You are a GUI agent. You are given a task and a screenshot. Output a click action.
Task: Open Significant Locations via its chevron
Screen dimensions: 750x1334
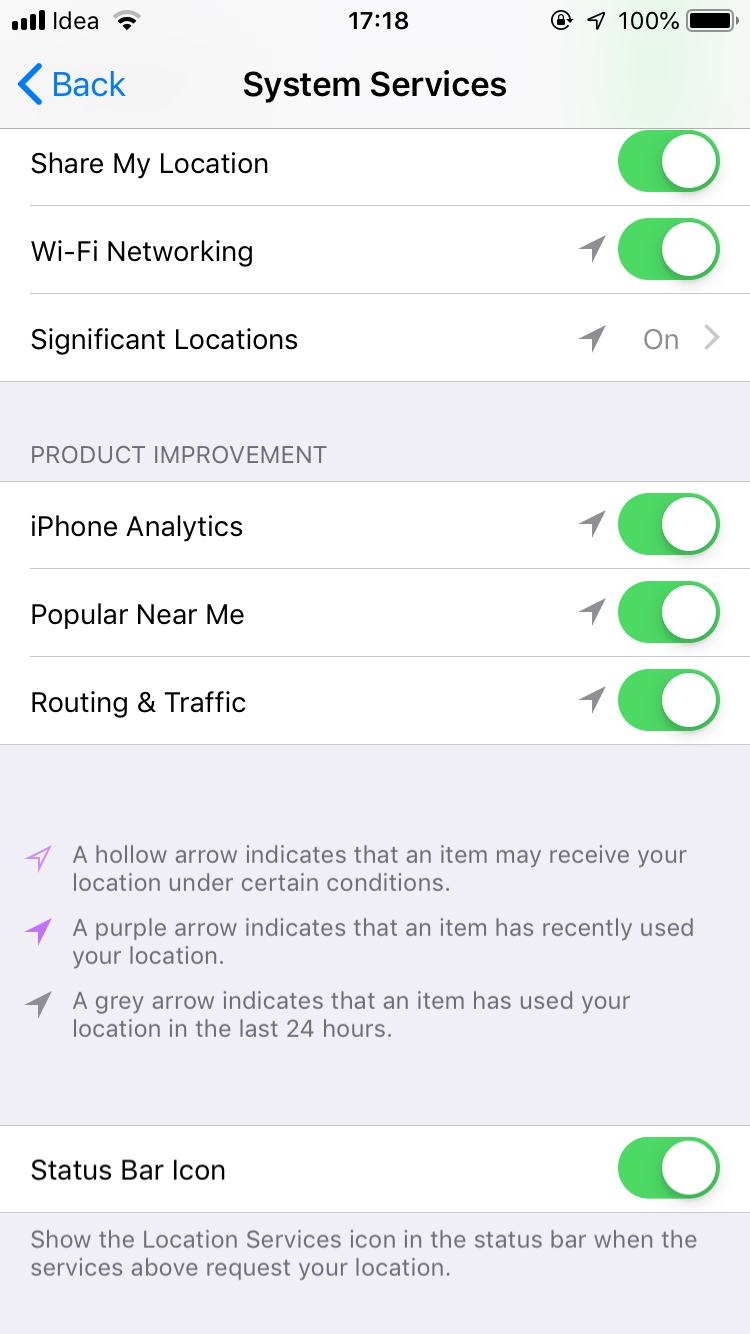point(712,339)
